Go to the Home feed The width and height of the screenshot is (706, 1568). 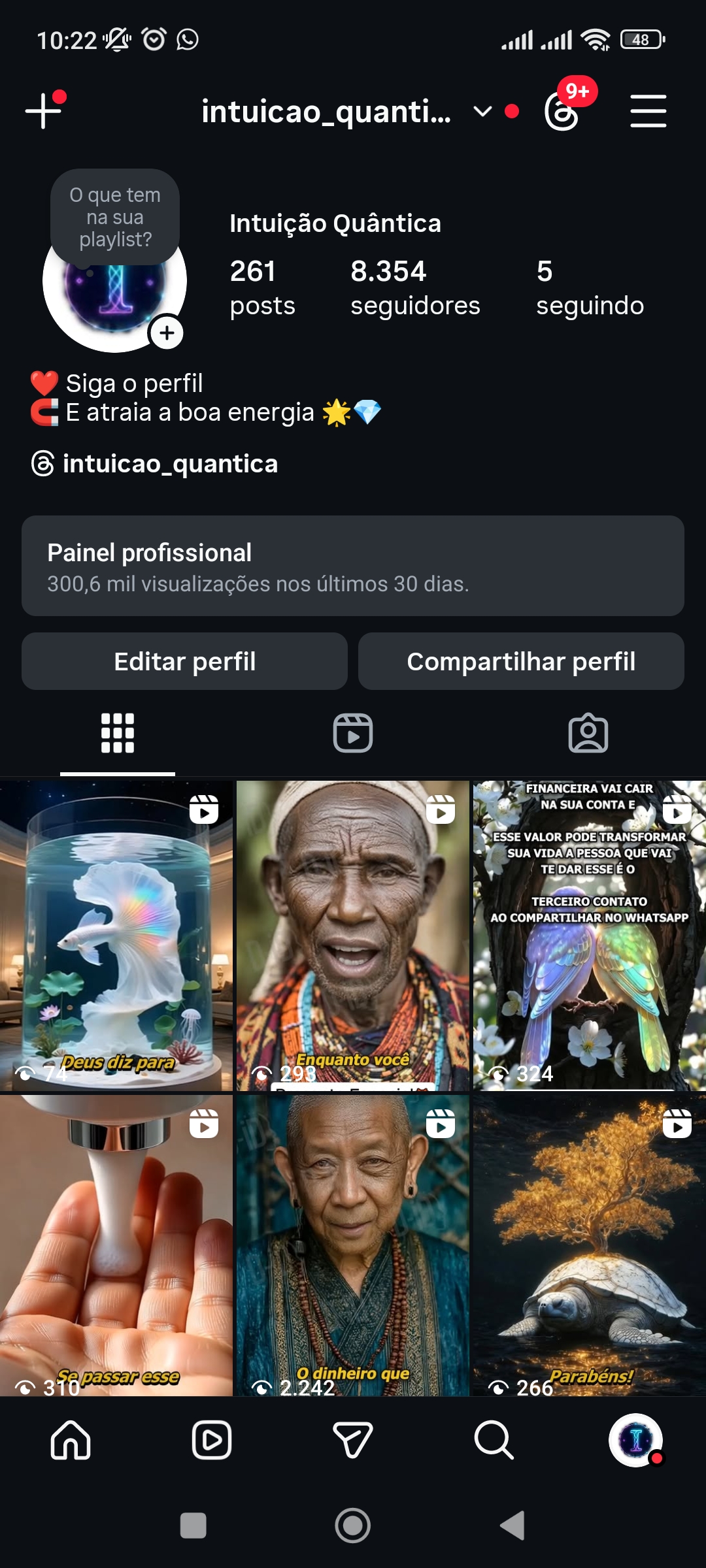pyautogui.click(x=71, y=1440)
